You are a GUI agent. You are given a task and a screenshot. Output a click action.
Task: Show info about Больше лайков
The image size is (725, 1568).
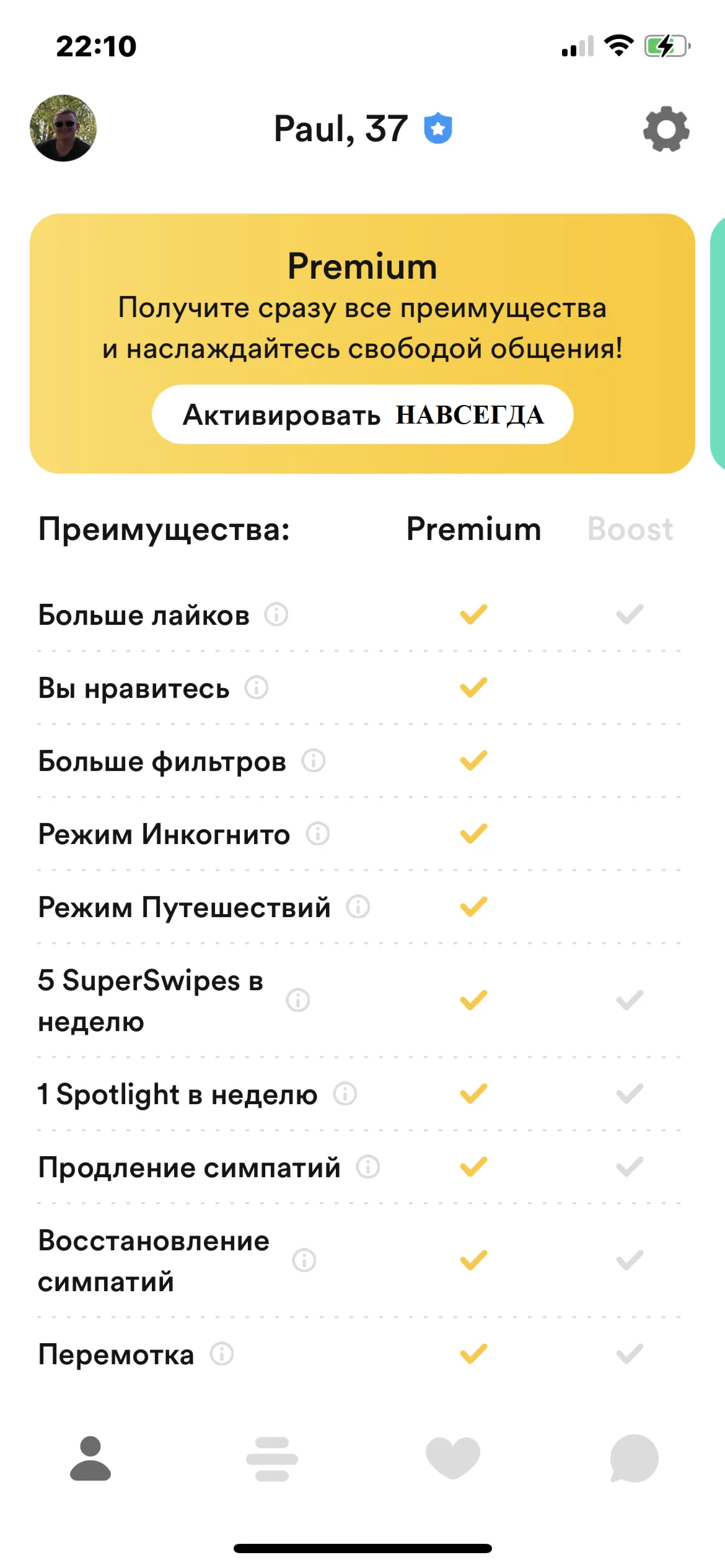pos(276,615)
